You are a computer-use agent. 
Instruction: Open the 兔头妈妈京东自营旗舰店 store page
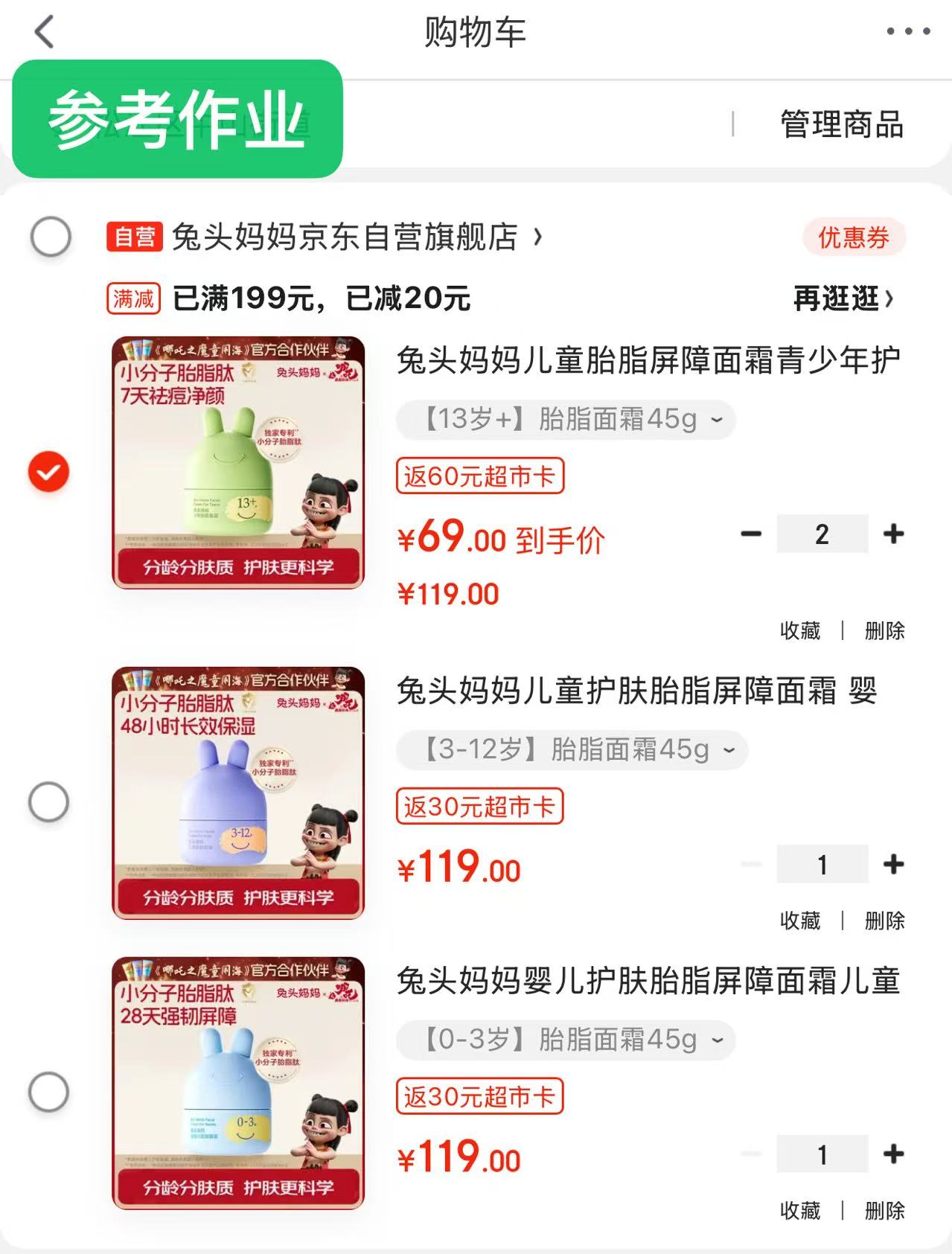tap(345, 237)
